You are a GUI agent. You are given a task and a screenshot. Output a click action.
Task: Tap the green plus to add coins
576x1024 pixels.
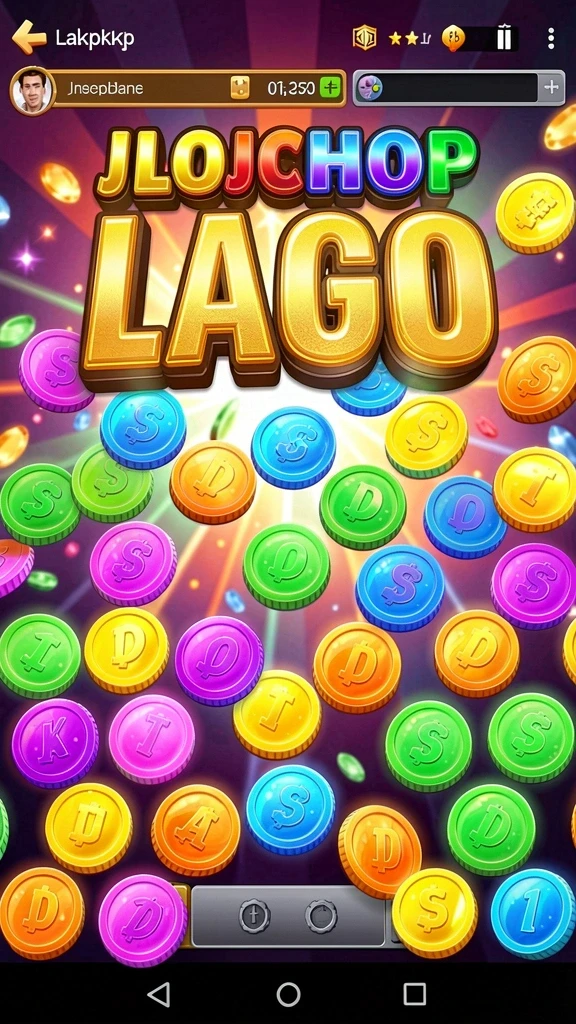pyautogui.click(x=332, y=88)
